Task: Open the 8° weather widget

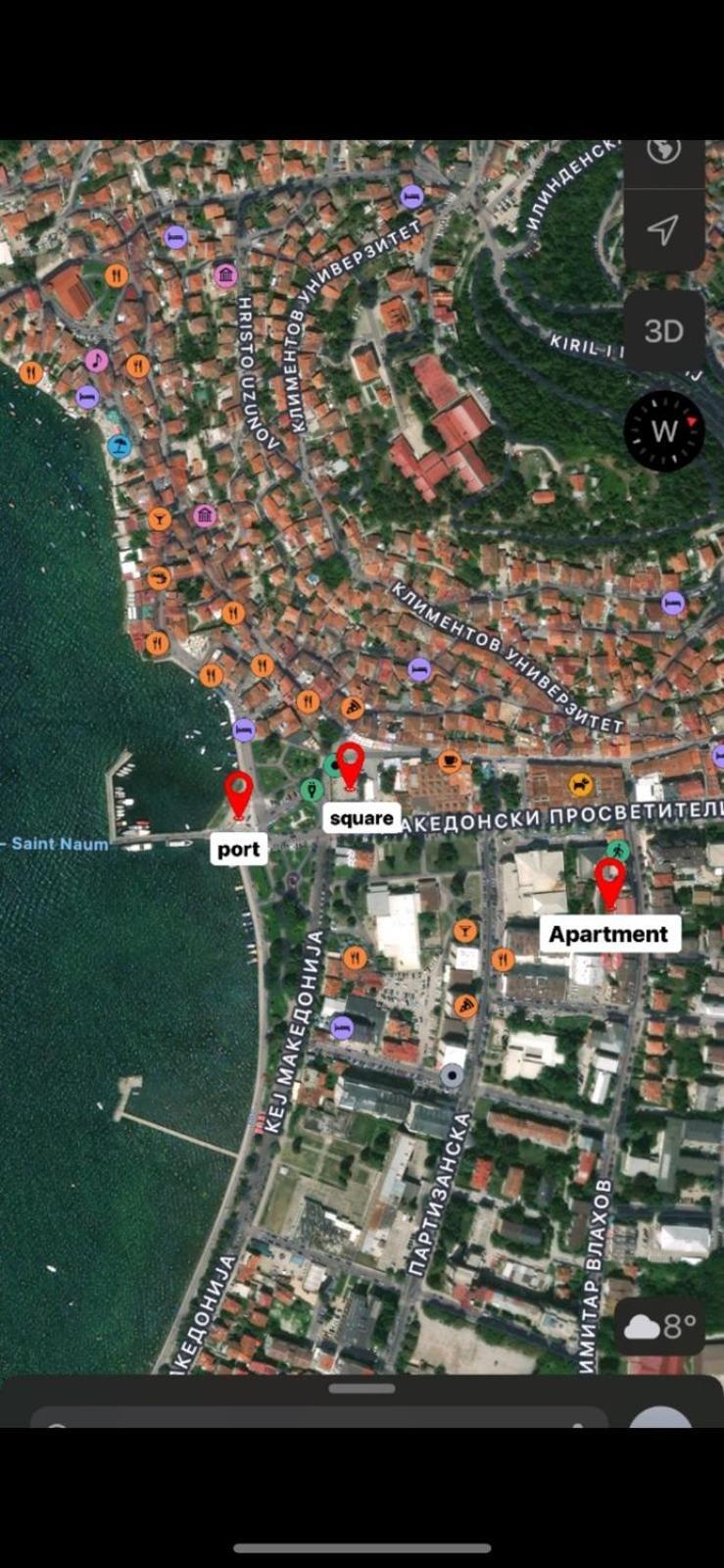Action: 661,1327
